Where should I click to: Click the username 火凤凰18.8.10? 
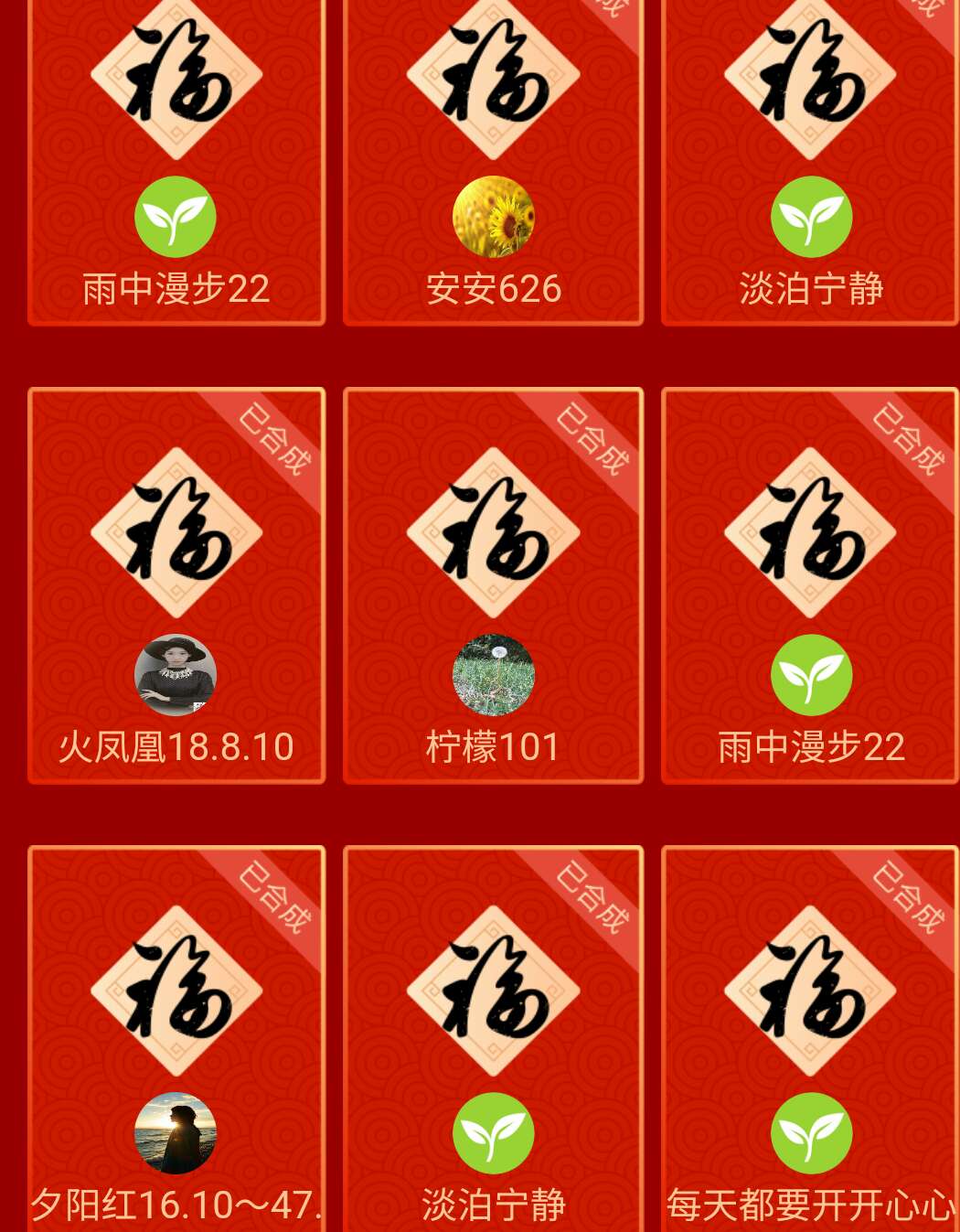click(176, 747)
